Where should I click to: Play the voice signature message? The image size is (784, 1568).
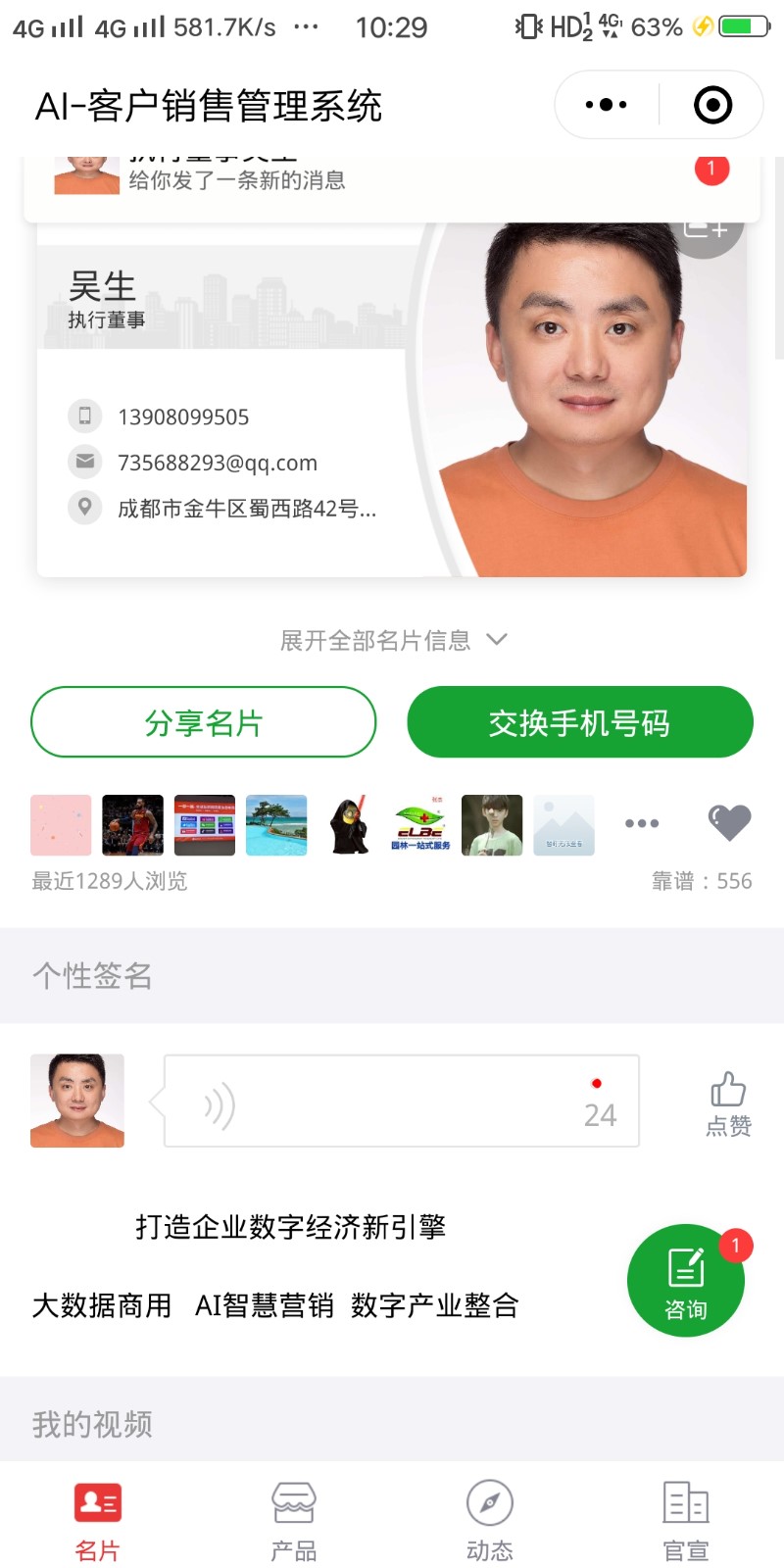(x=401, y=1102)
